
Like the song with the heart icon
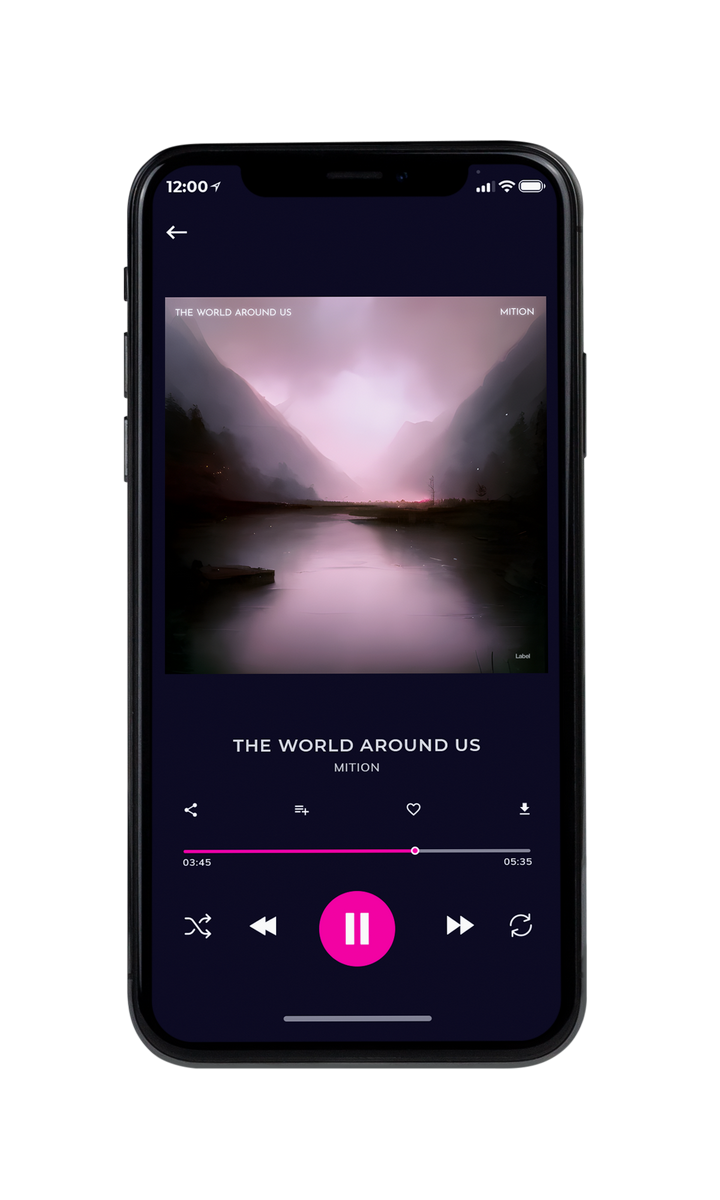[x=413, y=809]
